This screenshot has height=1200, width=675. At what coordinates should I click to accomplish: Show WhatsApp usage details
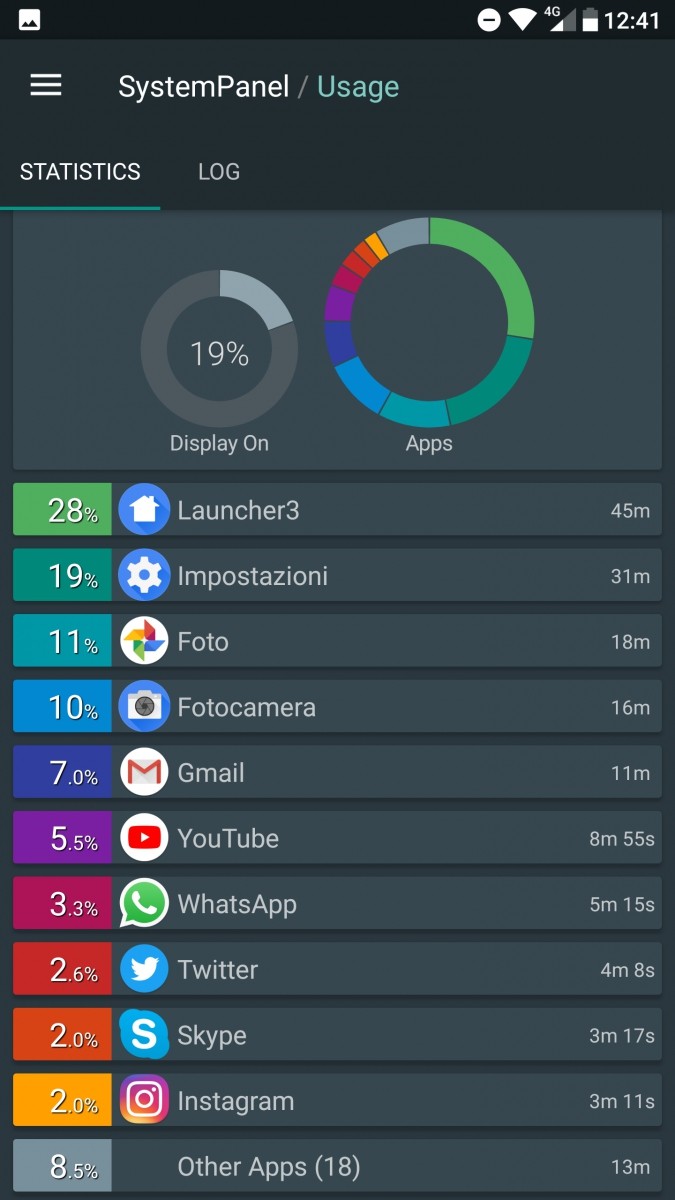[337, 904]
